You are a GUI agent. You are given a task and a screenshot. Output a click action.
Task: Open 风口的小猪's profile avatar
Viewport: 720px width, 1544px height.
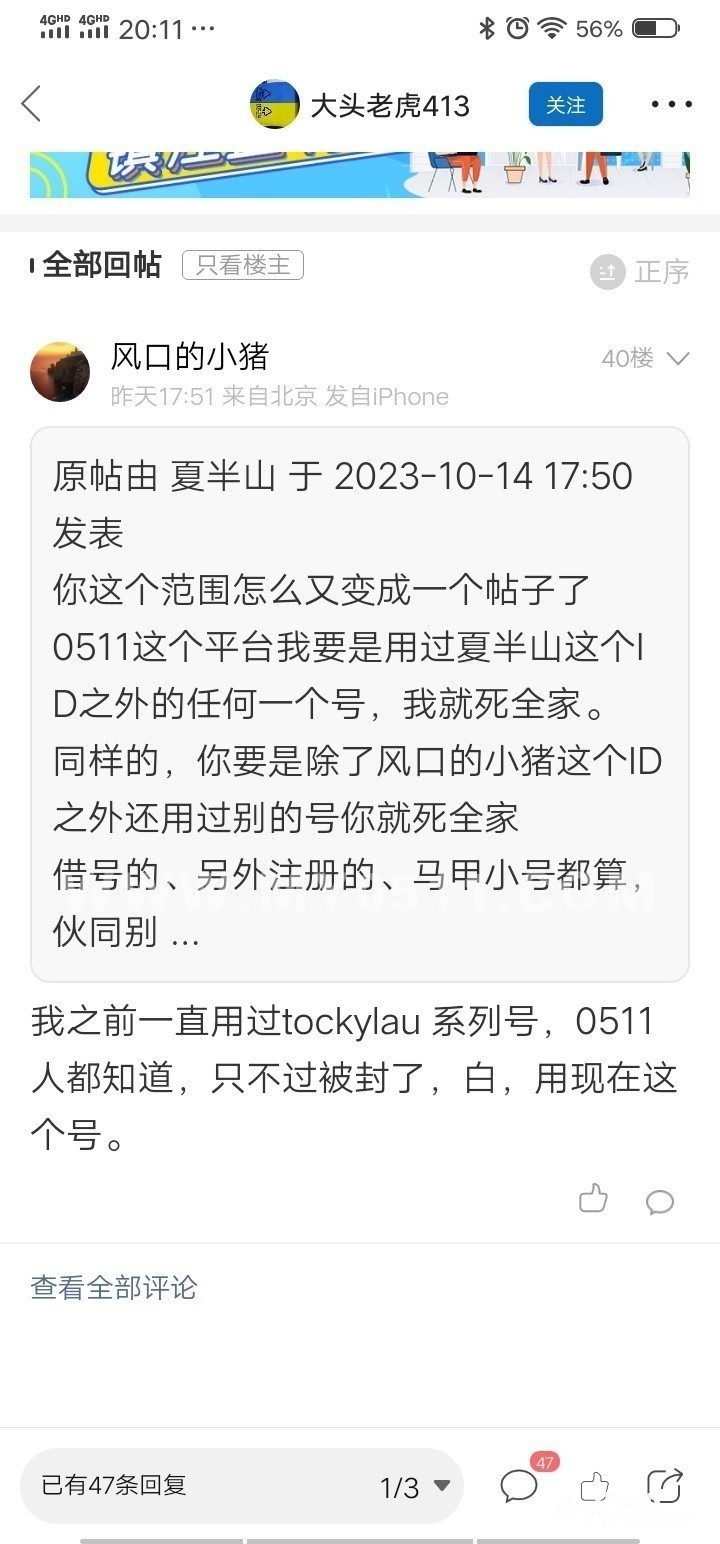coord(60,372)
